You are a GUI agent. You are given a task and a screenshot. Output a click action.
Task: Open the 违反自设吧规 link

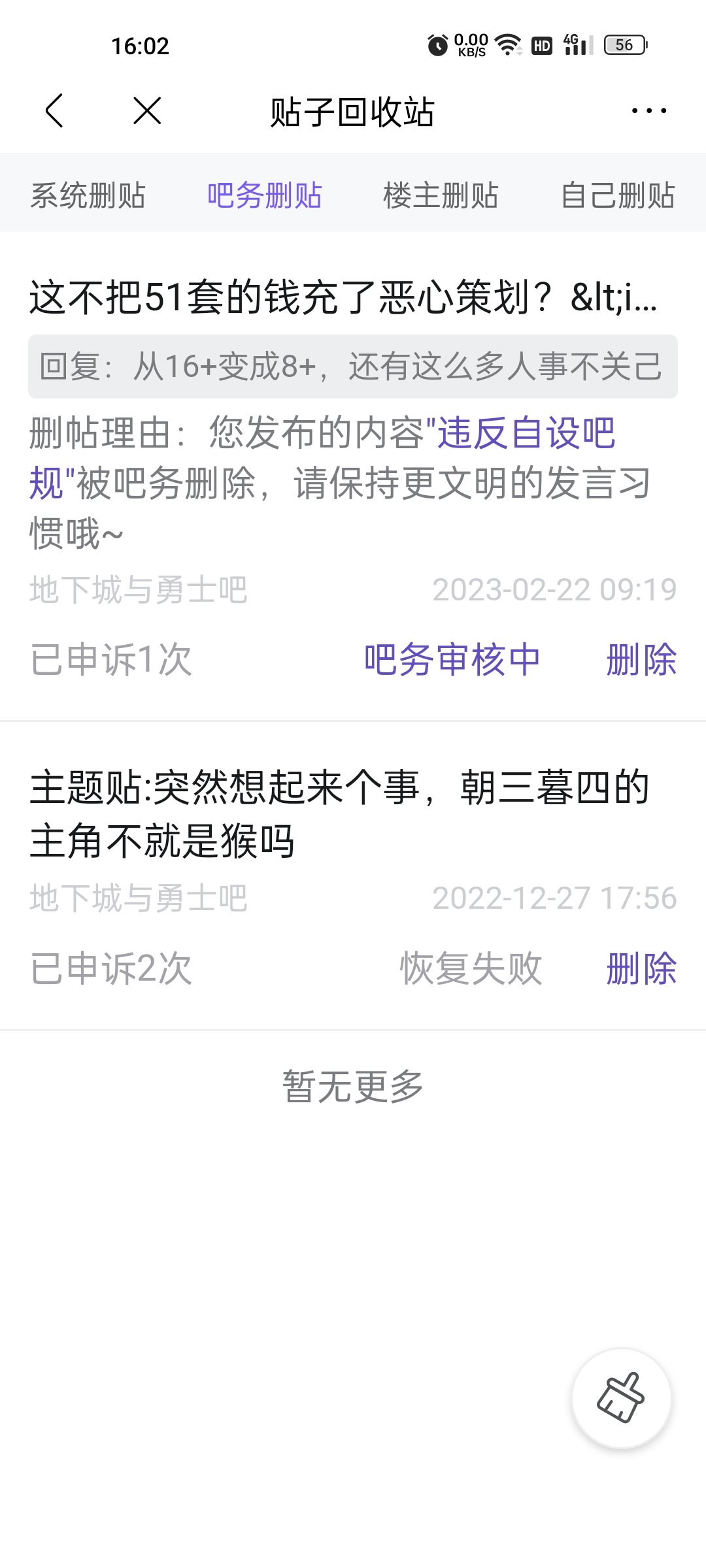(323, 458)
